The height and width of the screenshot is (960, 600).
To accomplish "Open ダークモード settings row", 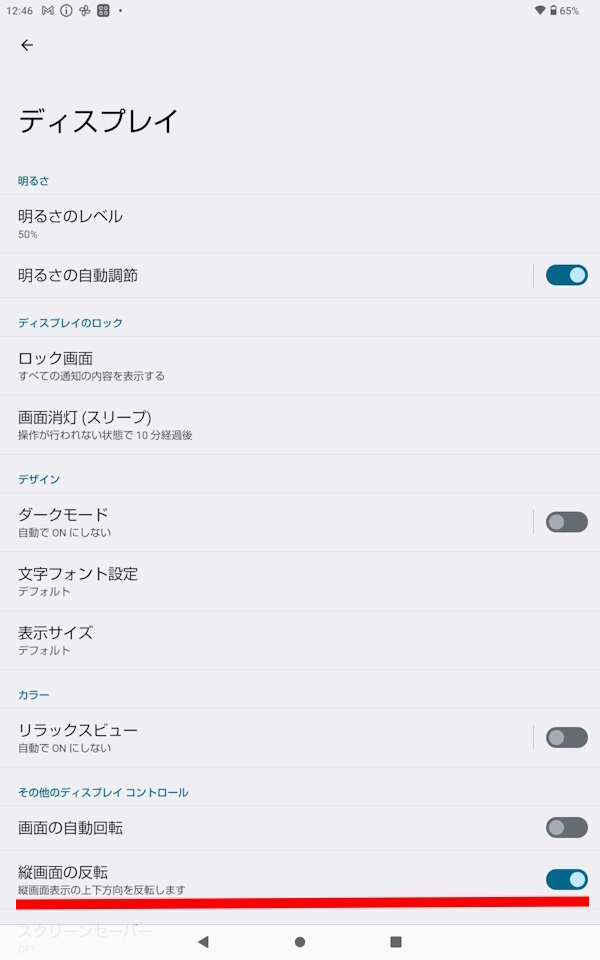I will point(266,522).
